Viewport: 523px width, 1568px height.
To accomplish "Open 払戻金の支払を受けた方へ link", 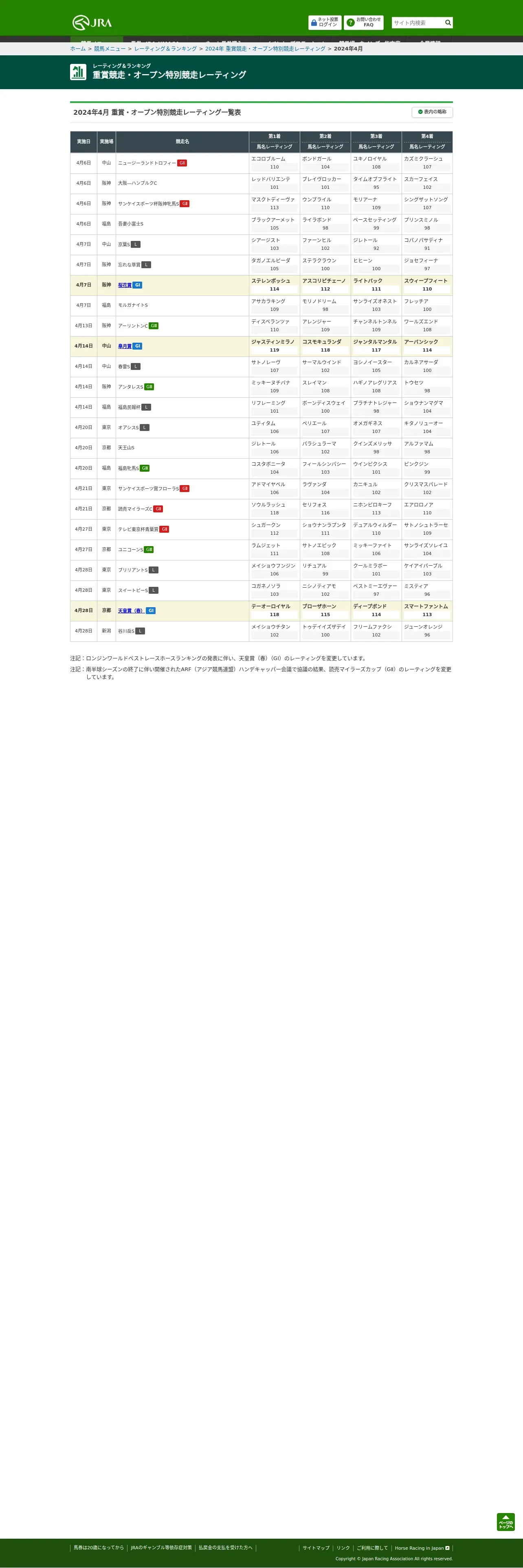I will [x=226, y=1547].
